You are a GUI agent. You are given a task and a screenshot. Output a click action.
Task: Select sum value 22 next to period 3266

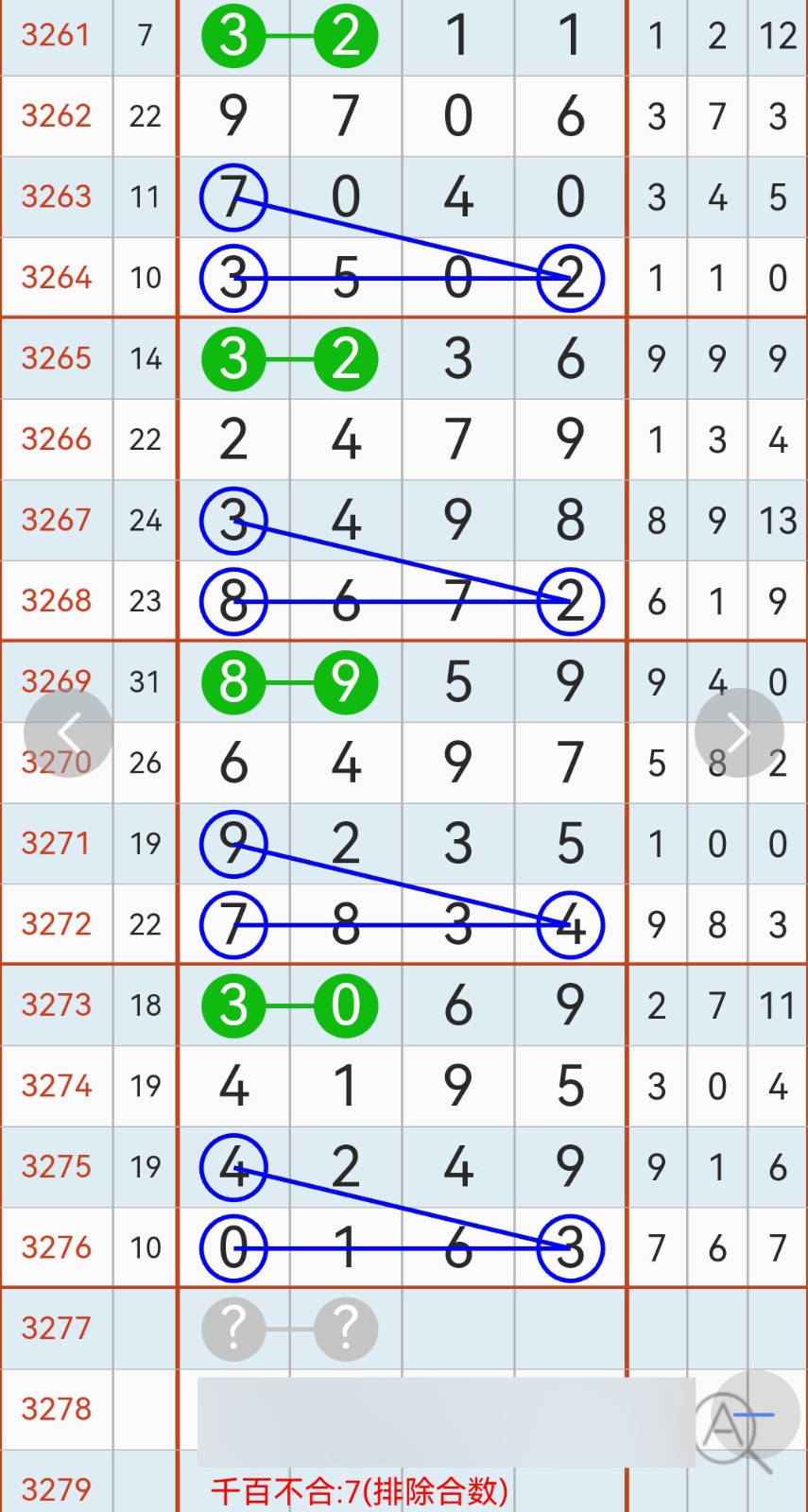pos(145,439)
